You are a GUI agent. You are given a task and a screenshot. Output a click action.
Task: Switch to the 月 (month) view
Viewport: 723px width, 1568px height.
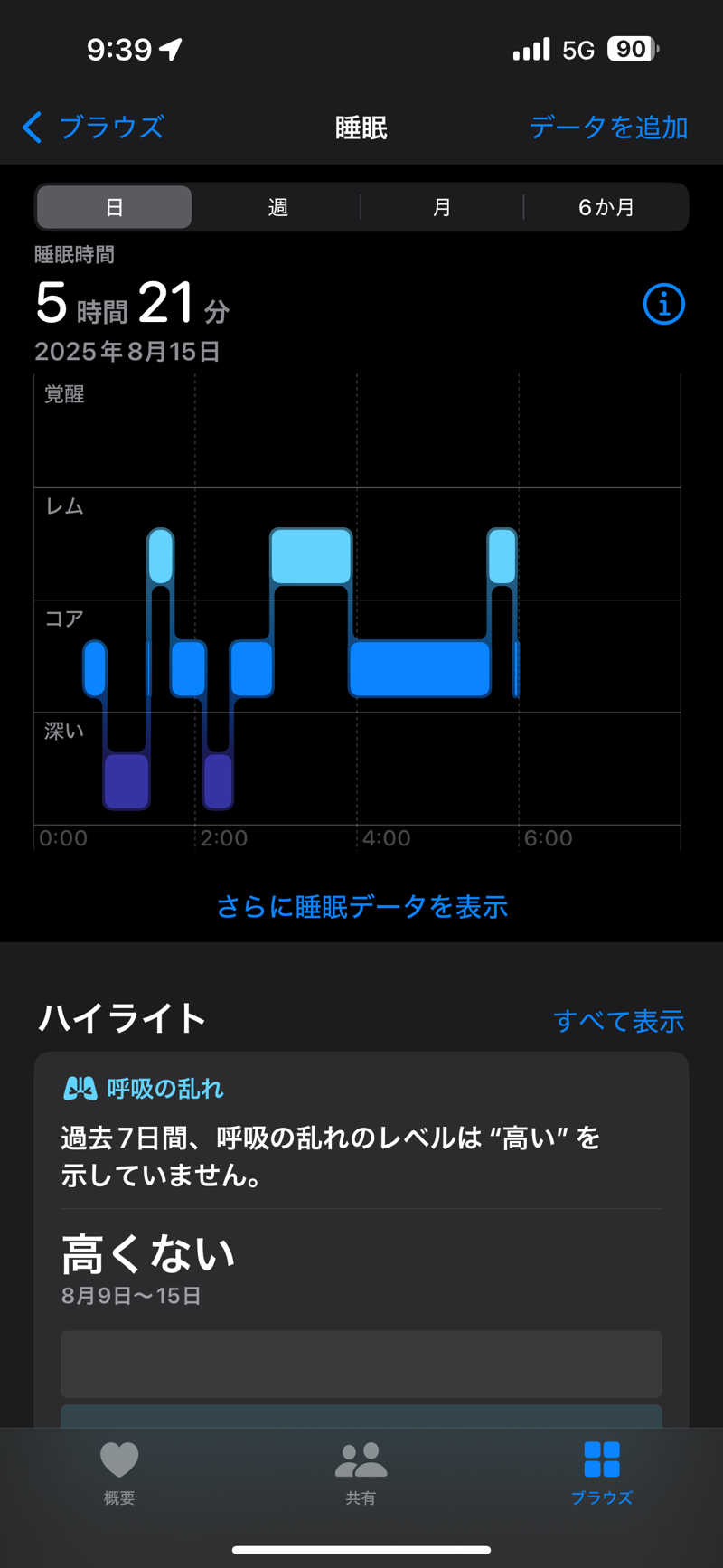(x=441, y=207)
